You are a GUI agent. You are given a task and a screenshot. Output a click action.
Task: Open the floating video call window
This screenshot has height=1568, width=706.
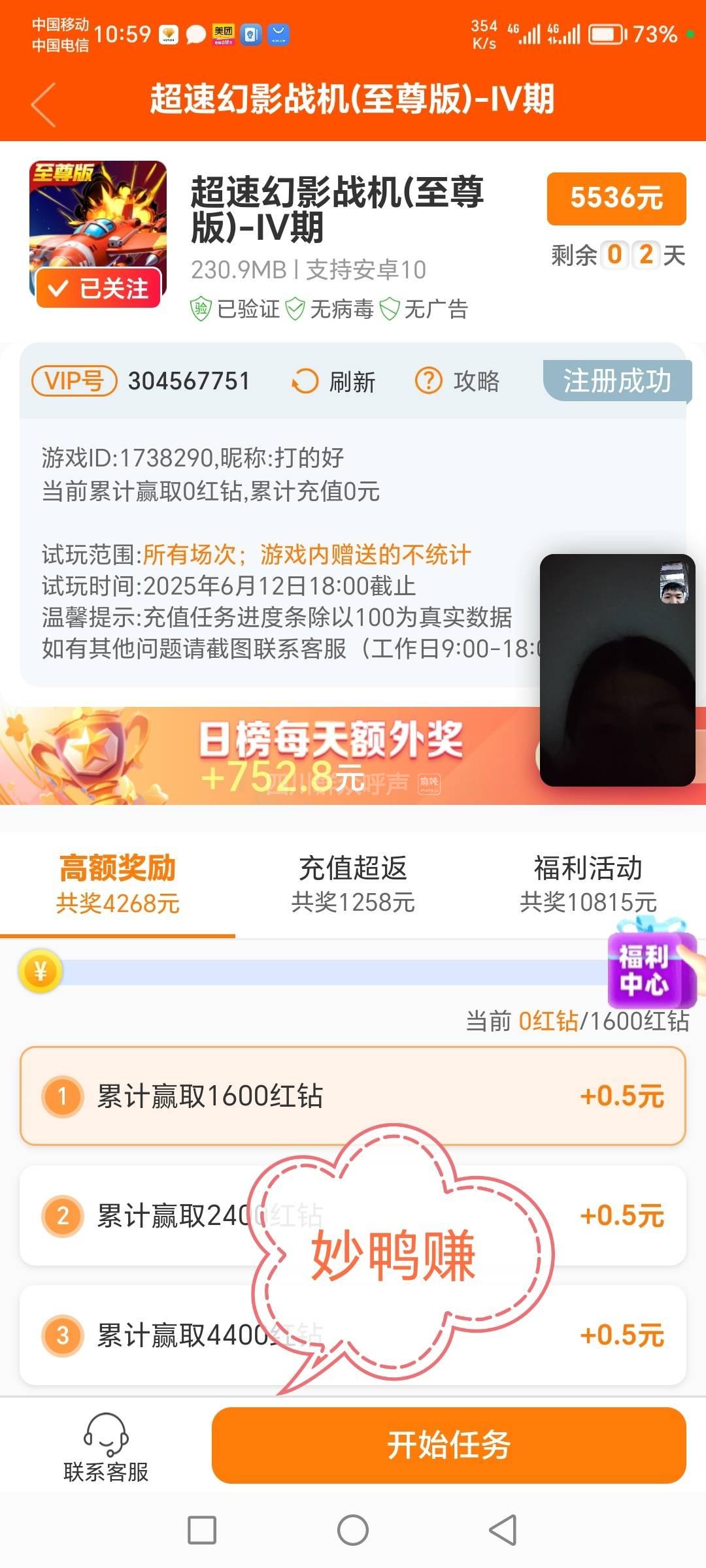coord(617,670)
